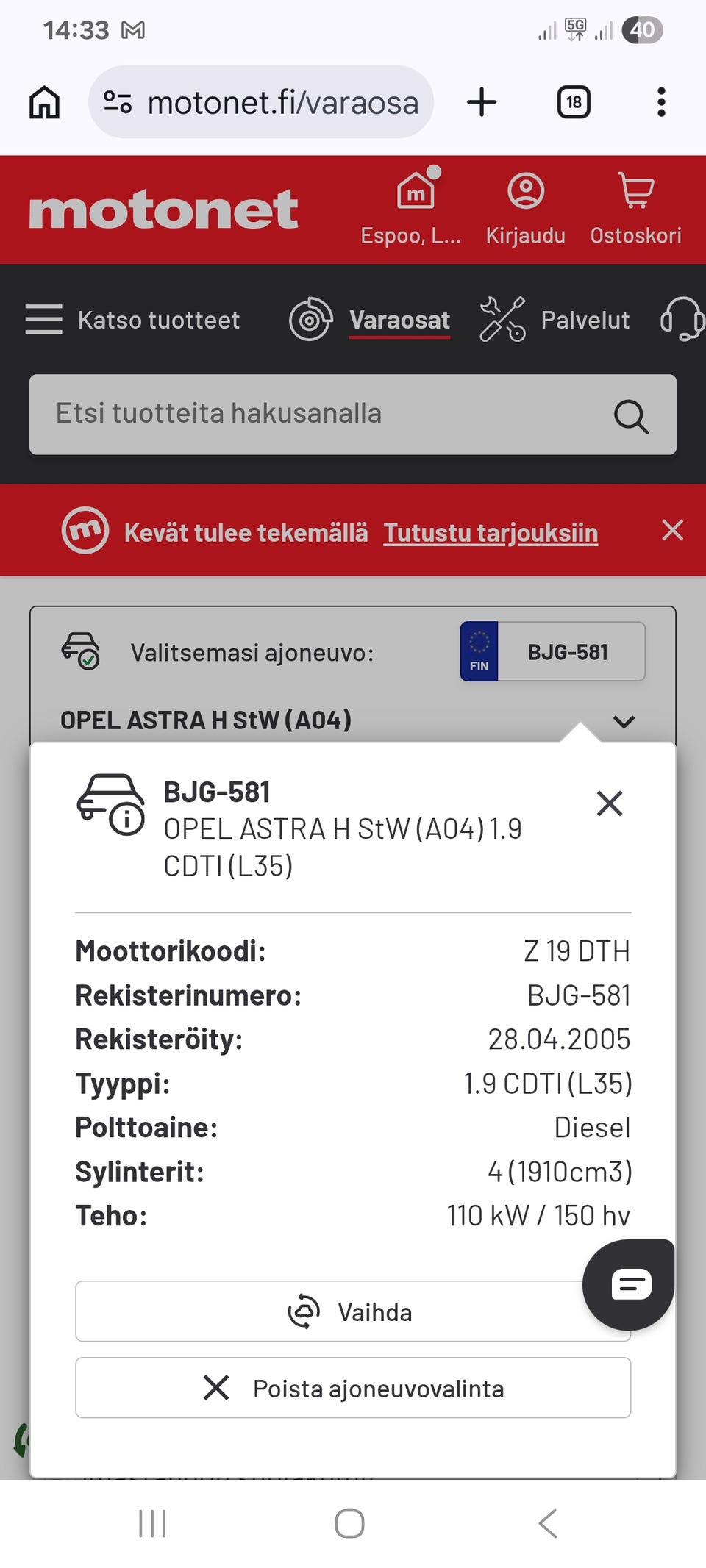
Task: Open a new browser tab with plus button
Action: click(482, 102)
